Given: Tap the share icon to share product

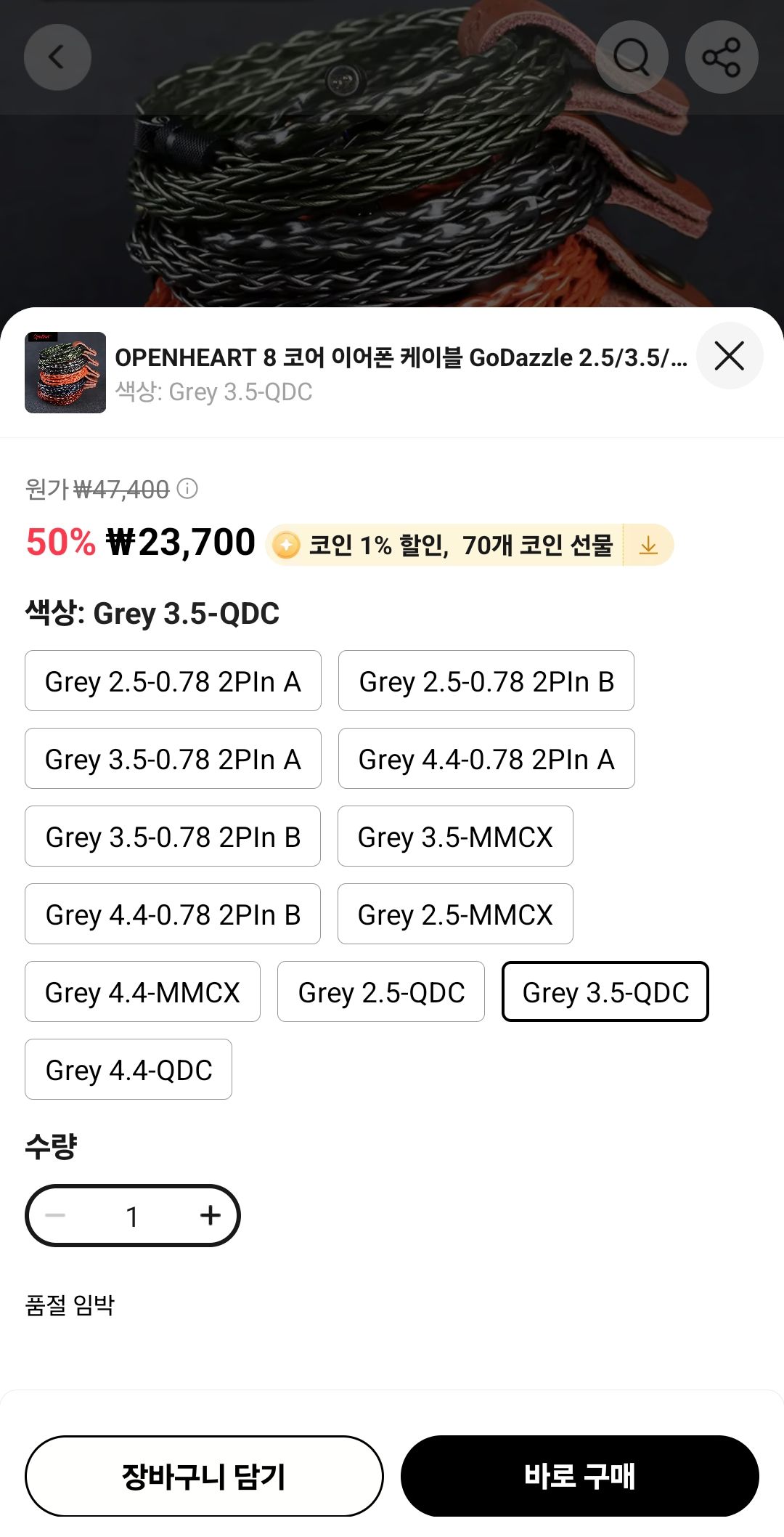Looking at the screenshot, I should tap(721, 56).
